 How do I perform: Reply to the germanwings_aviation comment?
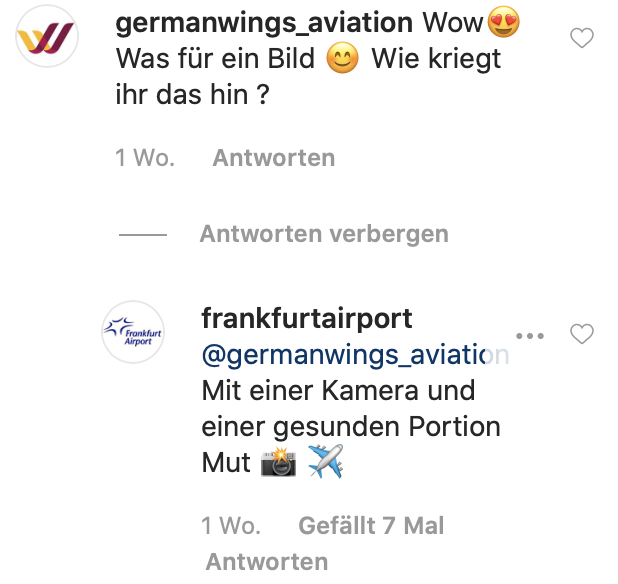[273, 158]
